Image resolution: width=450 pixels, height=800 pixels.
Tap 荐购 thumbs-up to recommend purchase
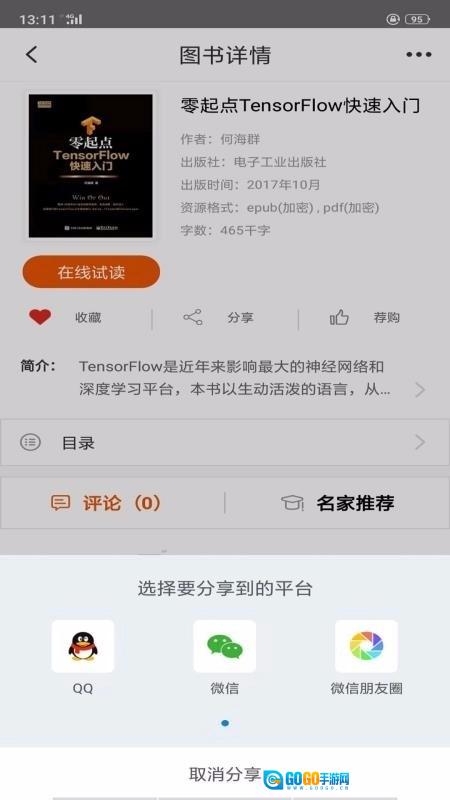click(x=339, y=317)
